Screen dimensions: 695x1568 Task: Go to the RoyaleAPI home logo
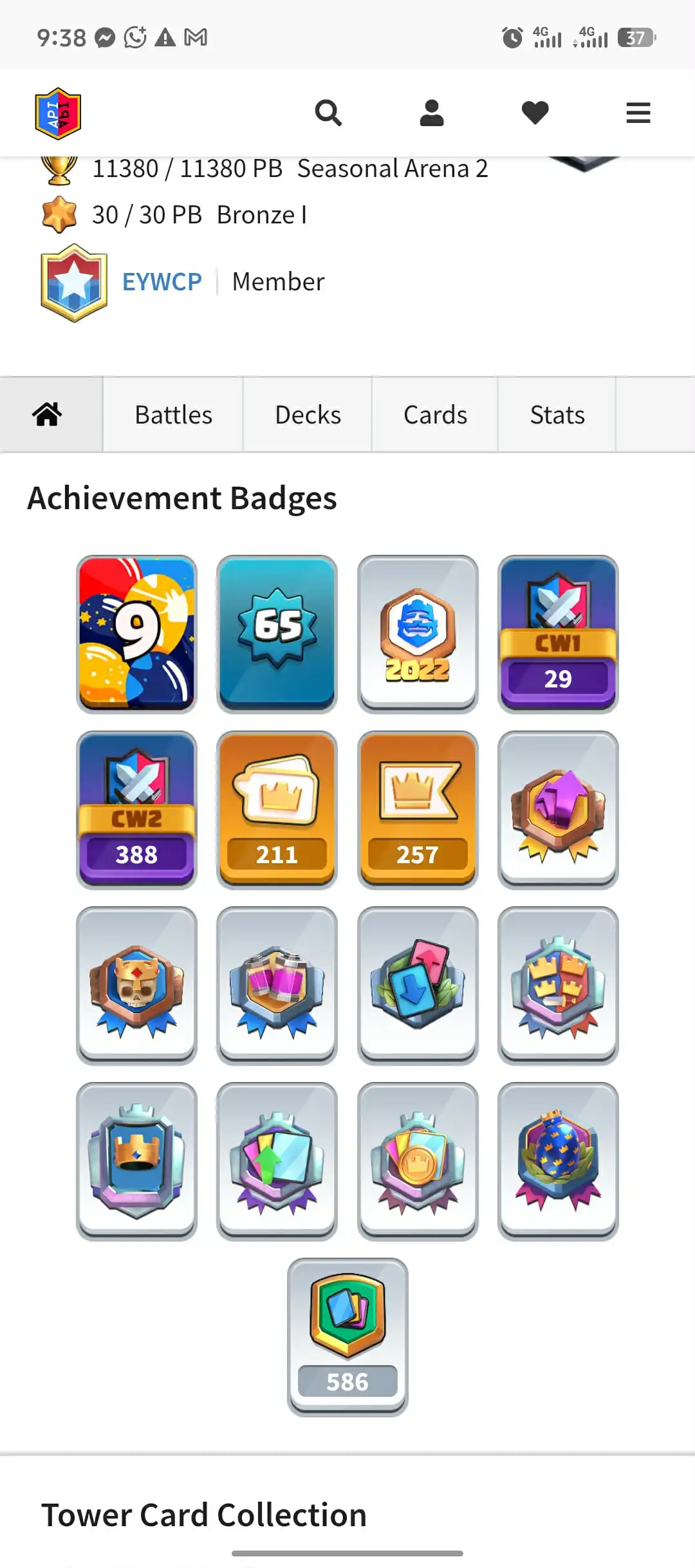pos(58,114)
